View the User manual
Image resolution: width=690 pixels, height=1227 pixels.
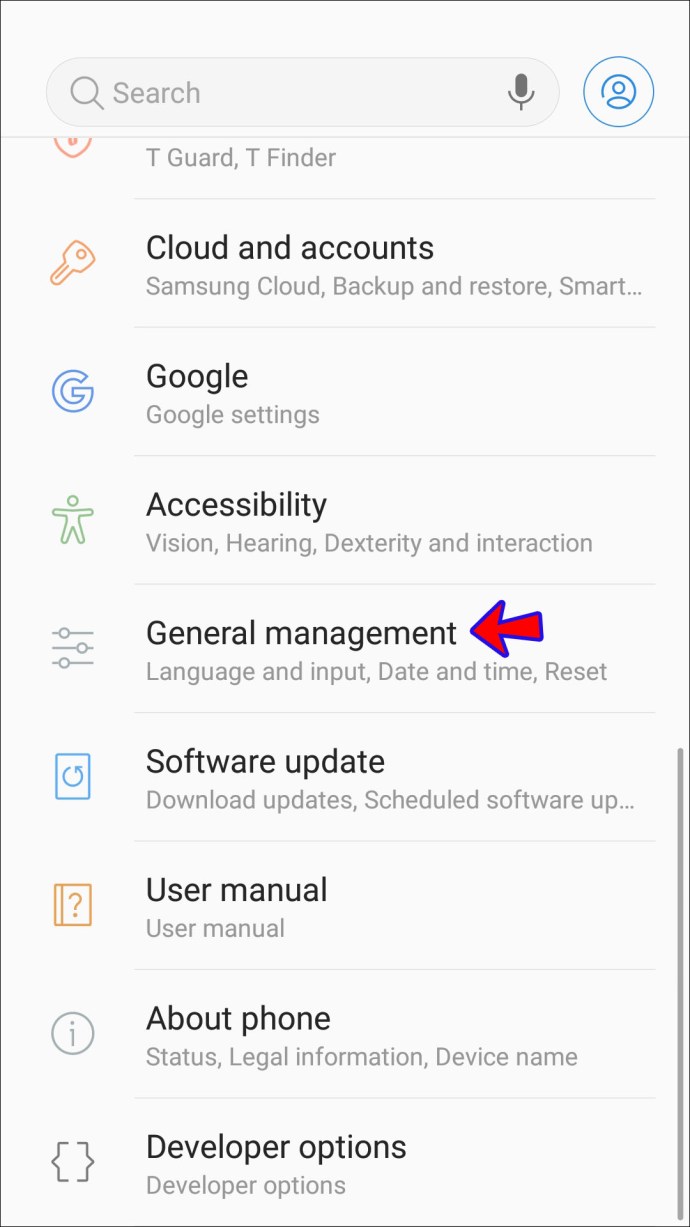click(x=345, y=905)
